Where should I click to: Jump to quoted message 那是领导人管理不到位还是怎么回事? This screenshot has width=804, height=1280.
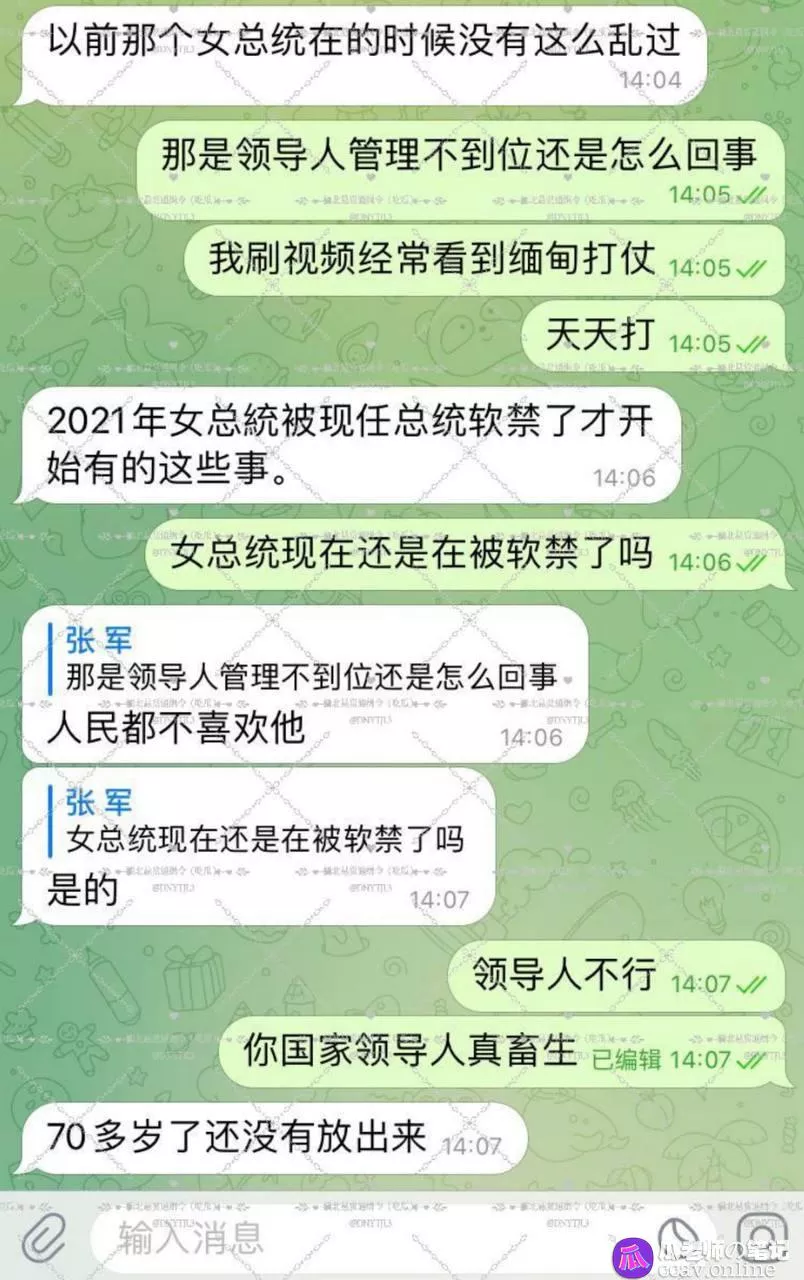(x=310, y=660)
